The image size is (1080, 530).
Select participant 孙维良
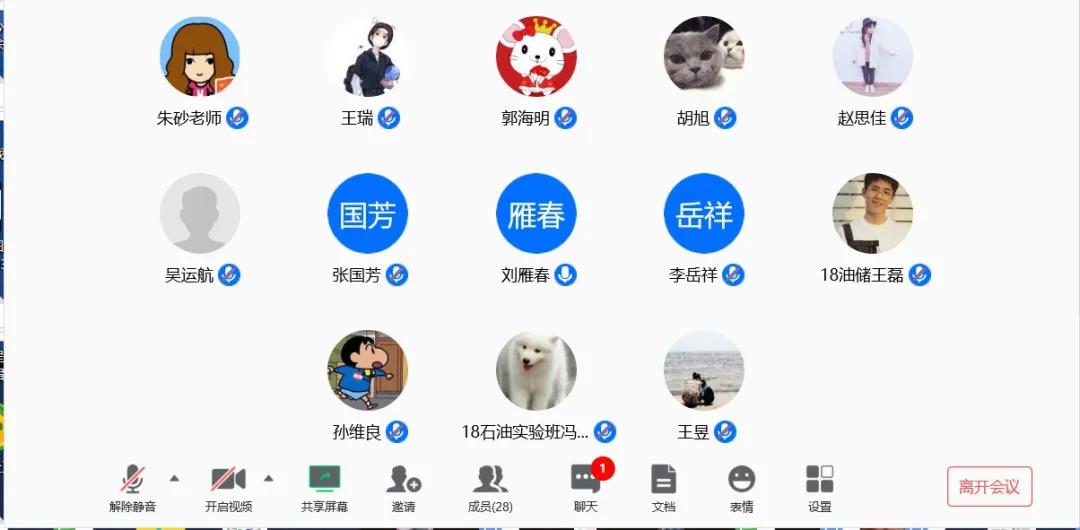[x=368, y=371]
